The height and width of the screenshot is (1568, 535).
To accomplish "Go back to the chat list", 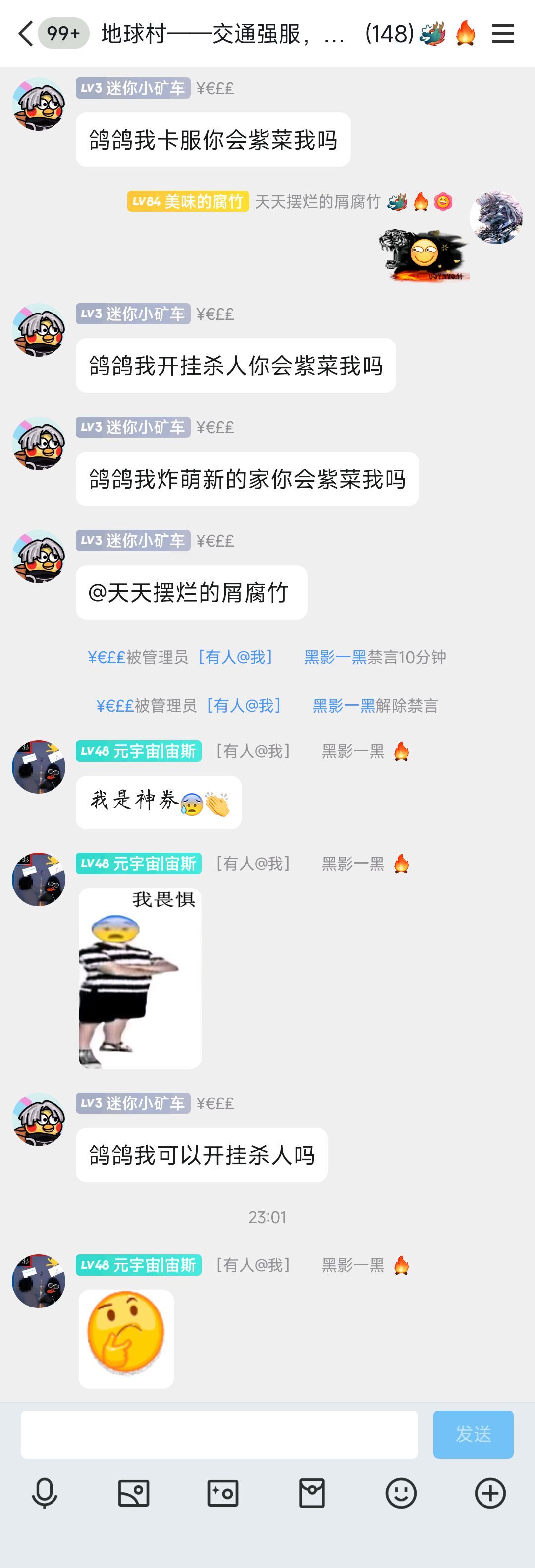I will tap(26, 34).
